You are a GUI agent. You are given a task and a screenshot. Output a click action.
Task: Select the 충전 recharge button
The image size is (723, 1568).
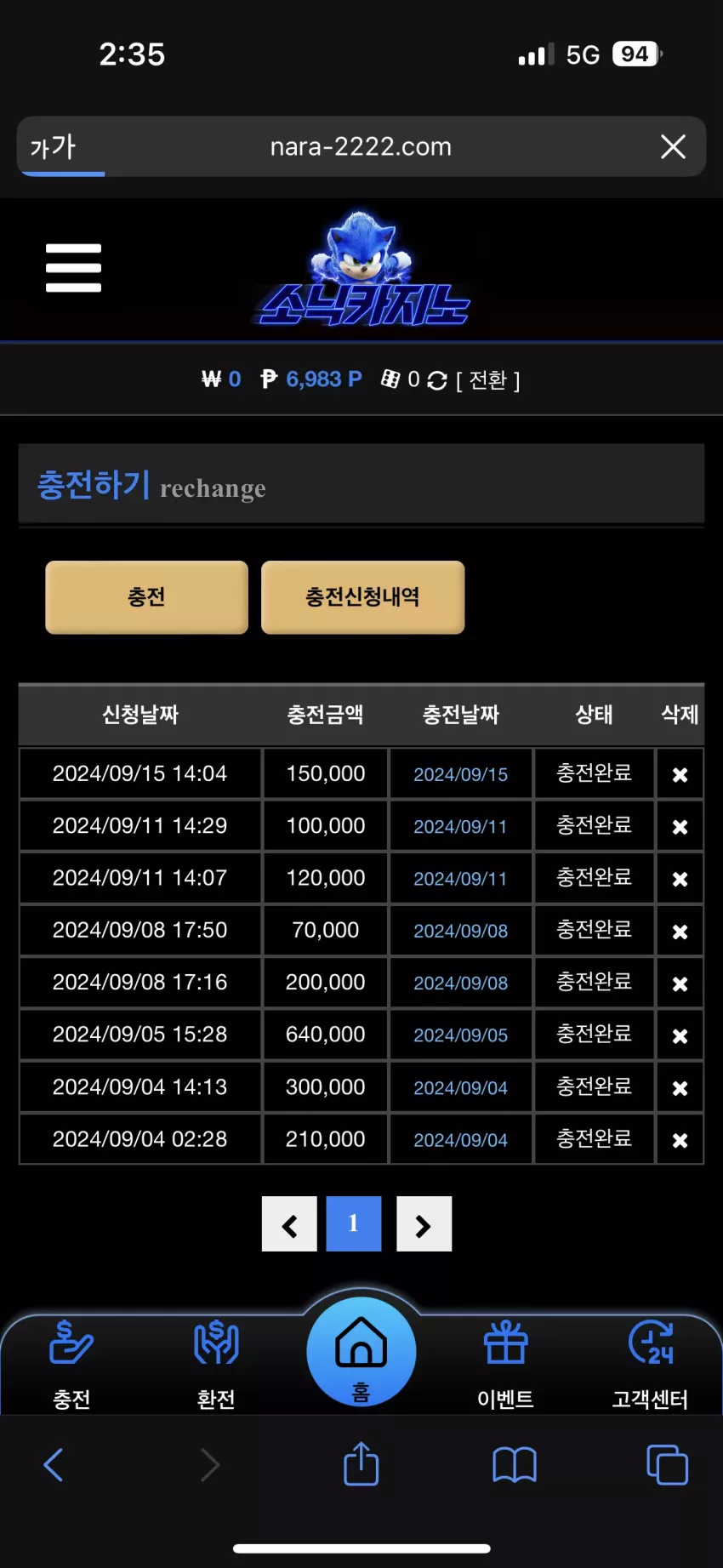coord(146,597)
